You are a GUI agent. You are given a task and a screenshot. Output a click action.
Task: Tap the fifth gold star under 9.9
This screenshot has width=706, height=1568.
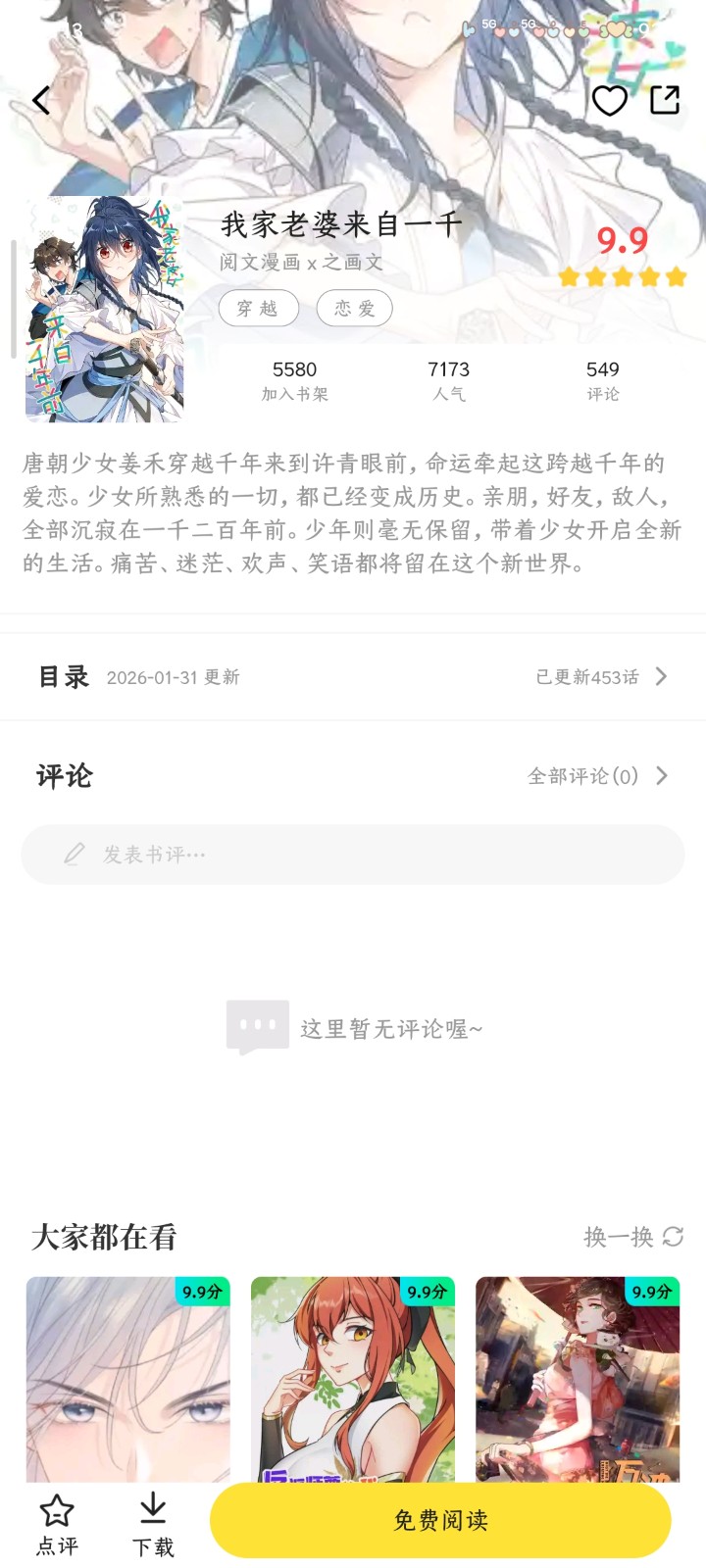[x=675, y=277]
